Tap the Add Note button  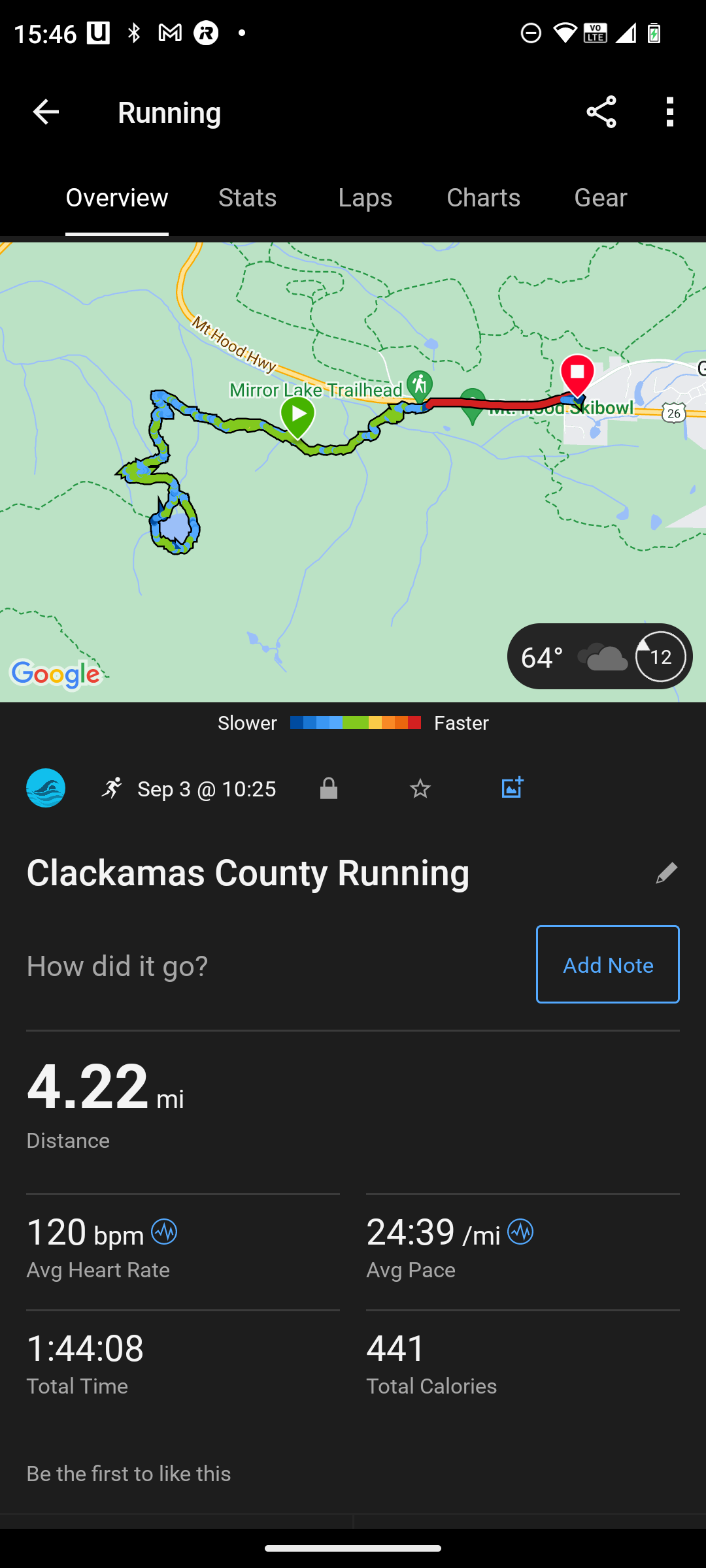click(607, 964)
